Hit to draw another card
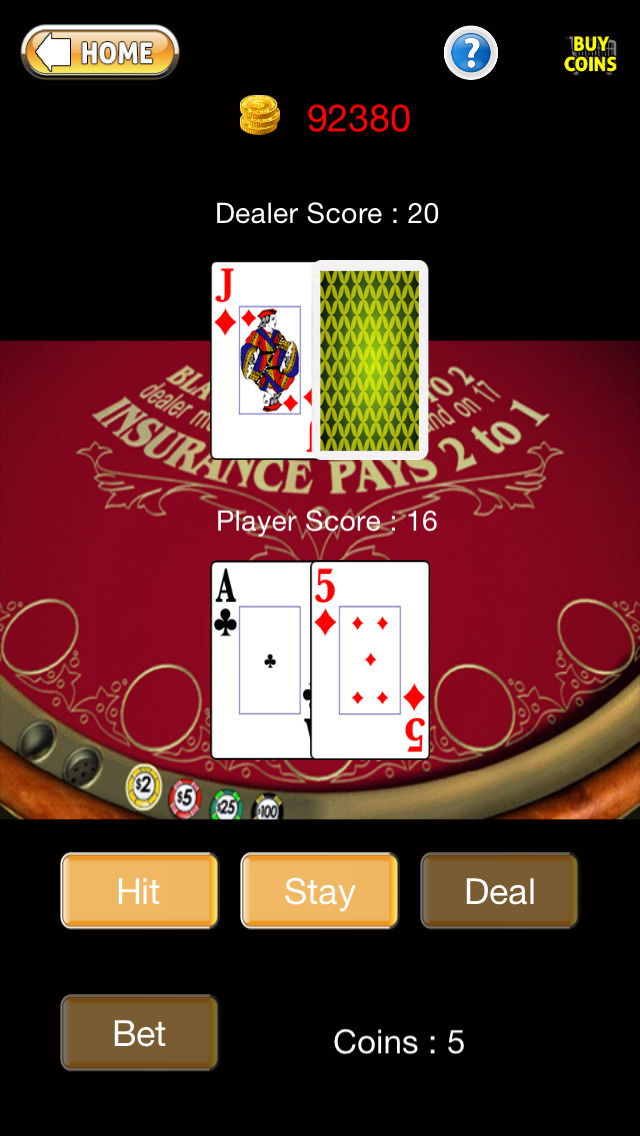This screenshot has width=640, height=1136. 139,891
